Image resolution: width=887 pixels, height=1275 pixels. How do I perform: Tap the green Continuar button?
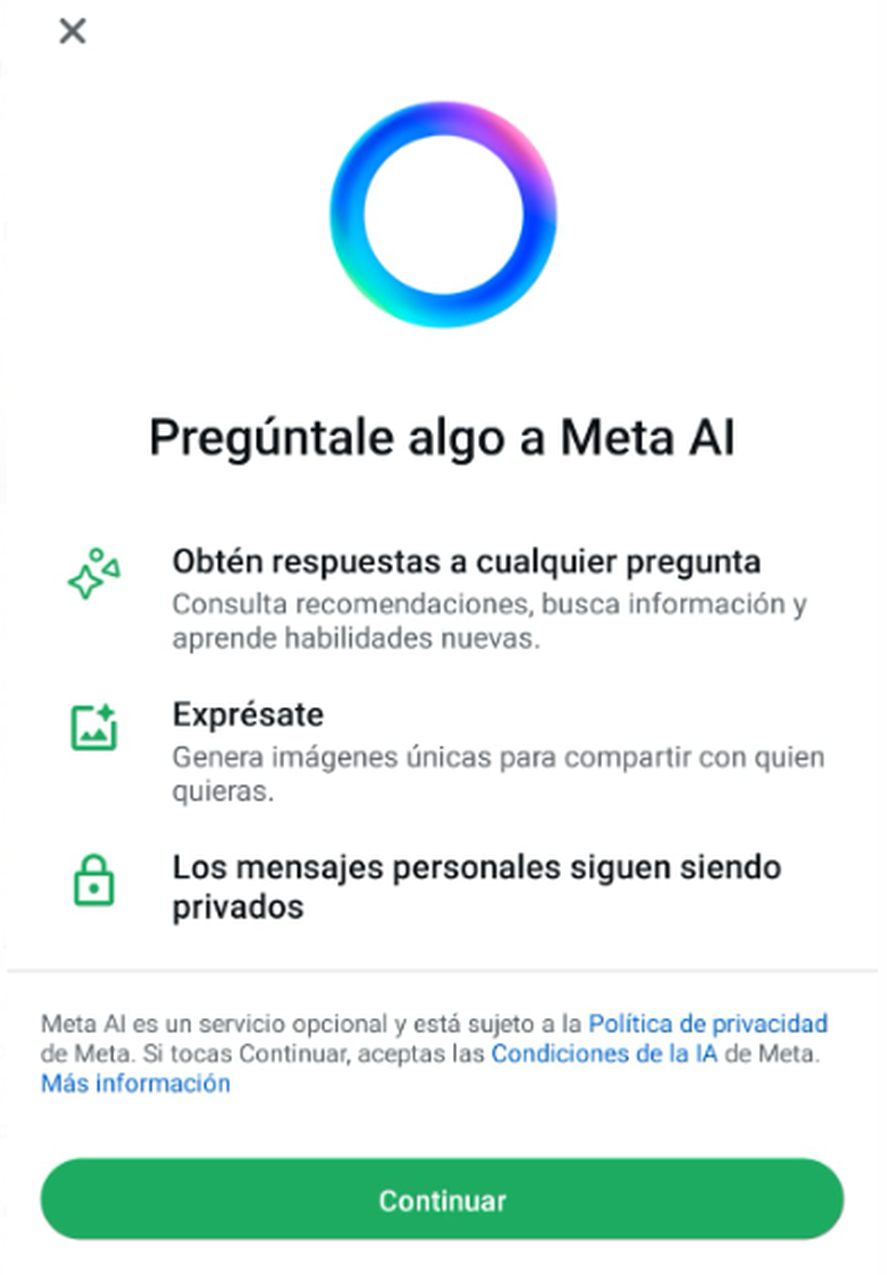[x=442, y=1199]
